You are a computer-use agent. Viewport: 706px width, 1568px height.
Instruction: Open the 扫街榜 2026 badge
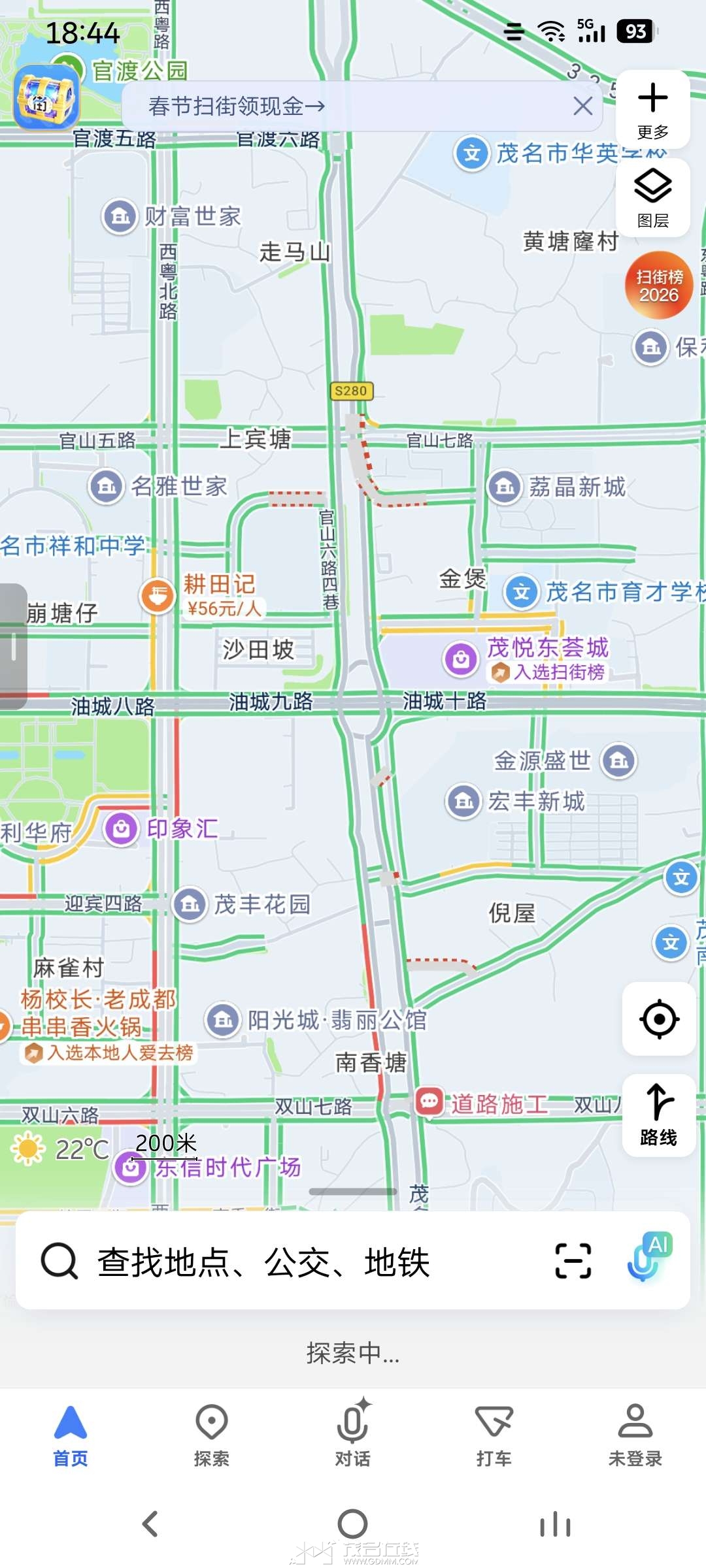[x=659, y=286]
